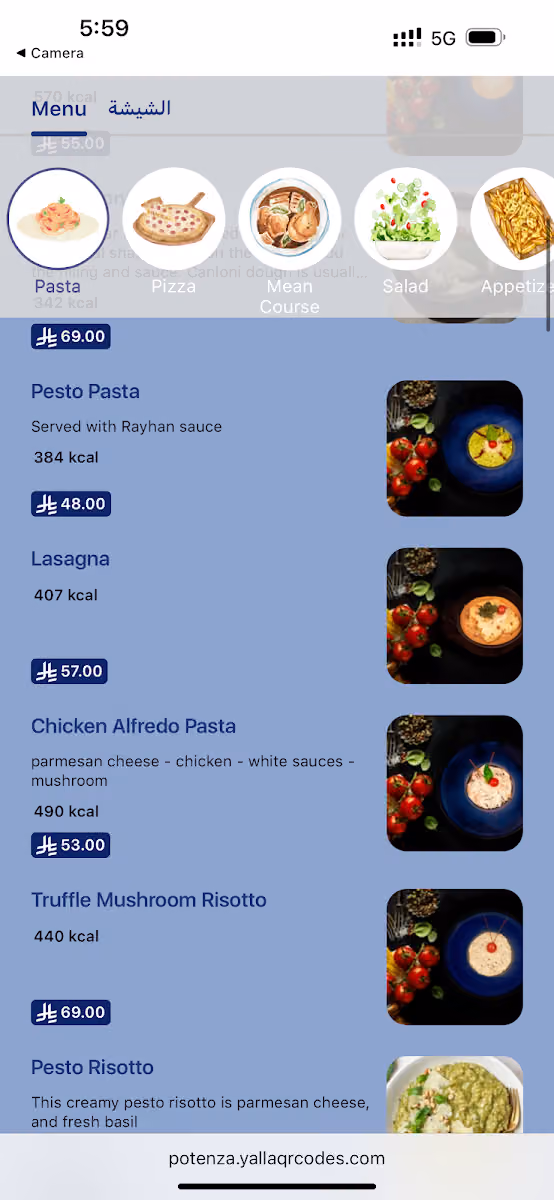
Task: Switch to the Menu tab
Action: tap(59, 108)
